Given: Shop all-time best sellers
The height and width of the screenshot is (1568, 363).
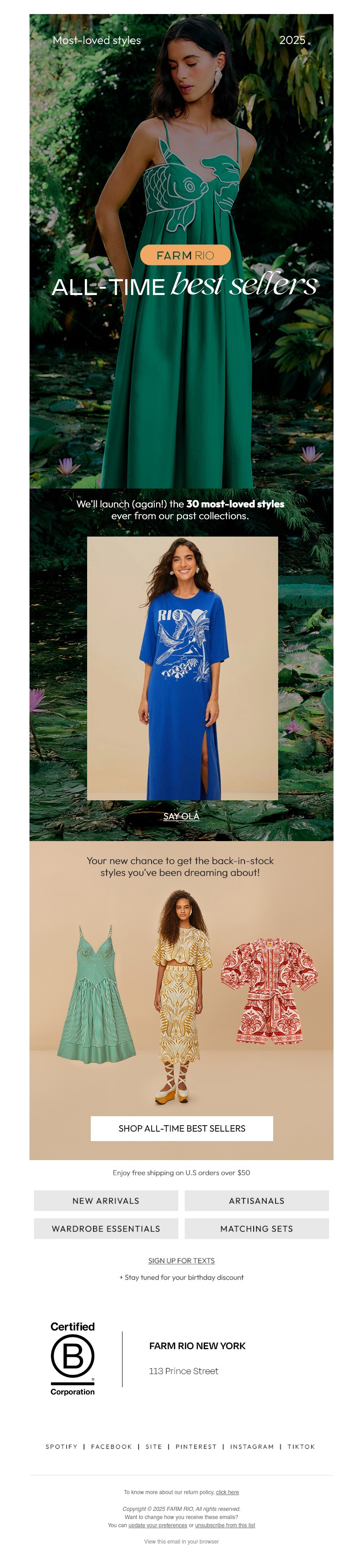Looking at the screenshot, I should point(181,1128).
